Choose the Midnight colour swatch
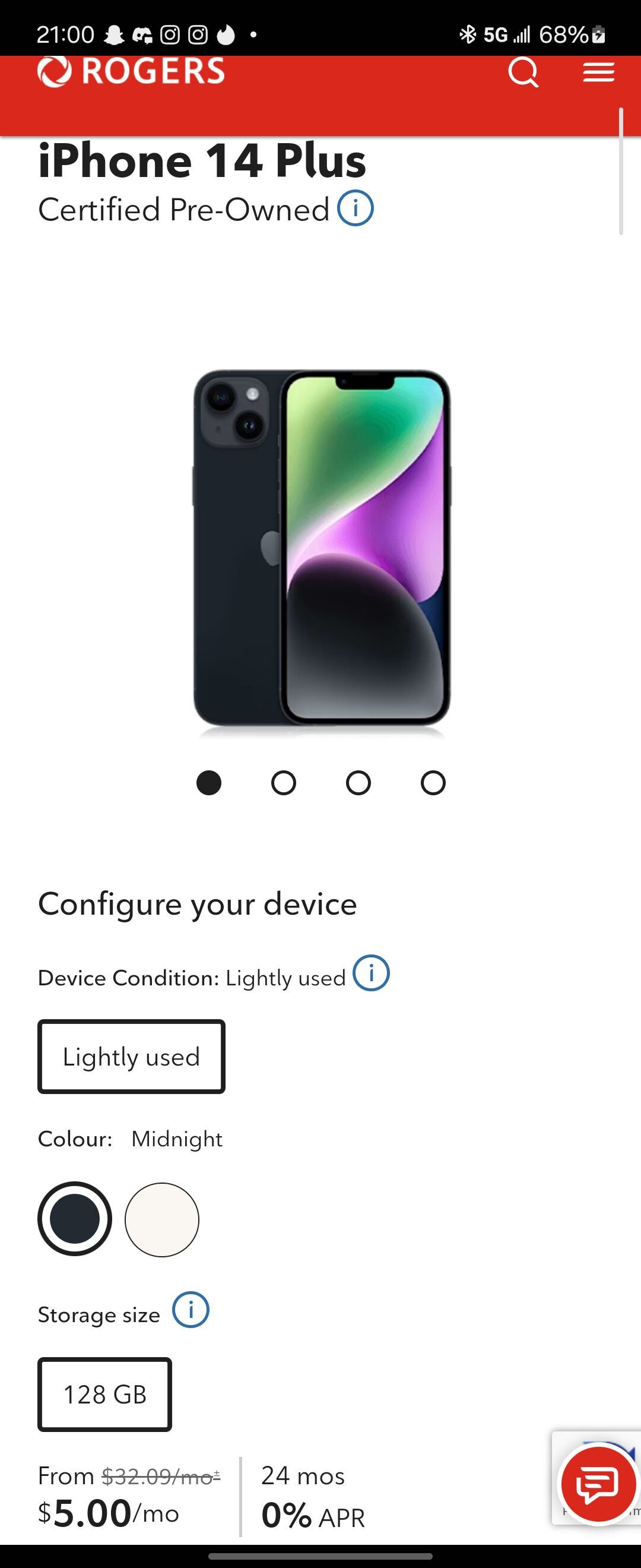This screenshot has width=641, height=1568. [x=75, y=1219]
